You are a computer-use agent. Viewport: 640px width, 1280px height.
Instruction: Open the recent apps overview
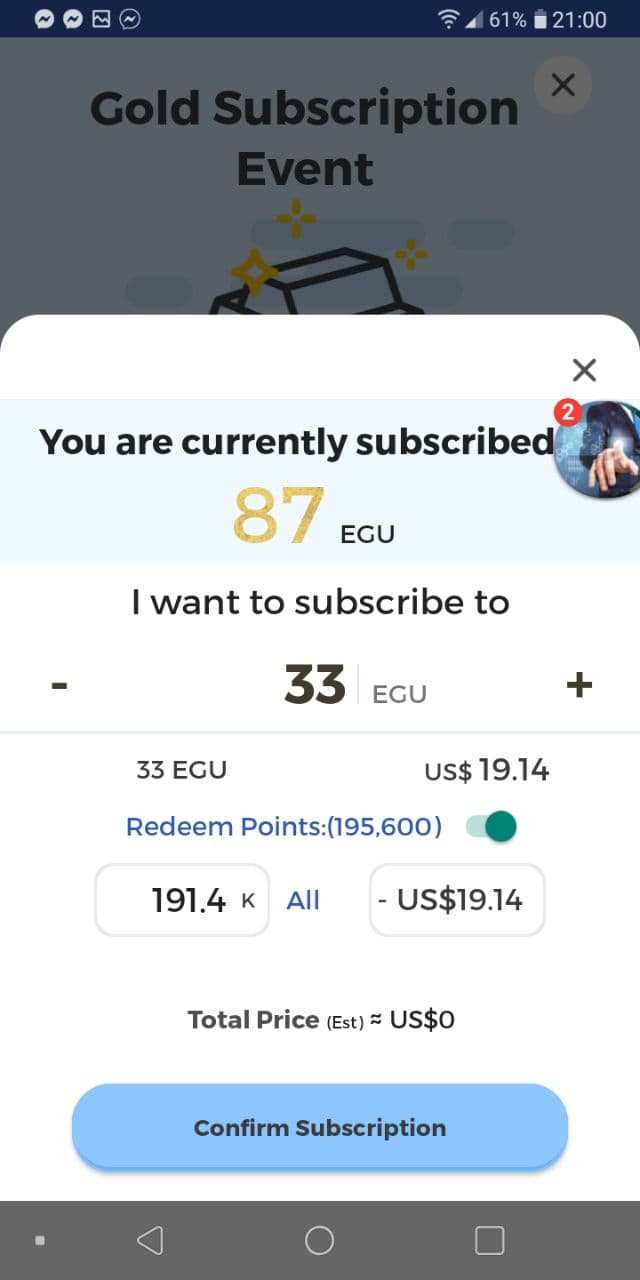(x=489, y=1241)
